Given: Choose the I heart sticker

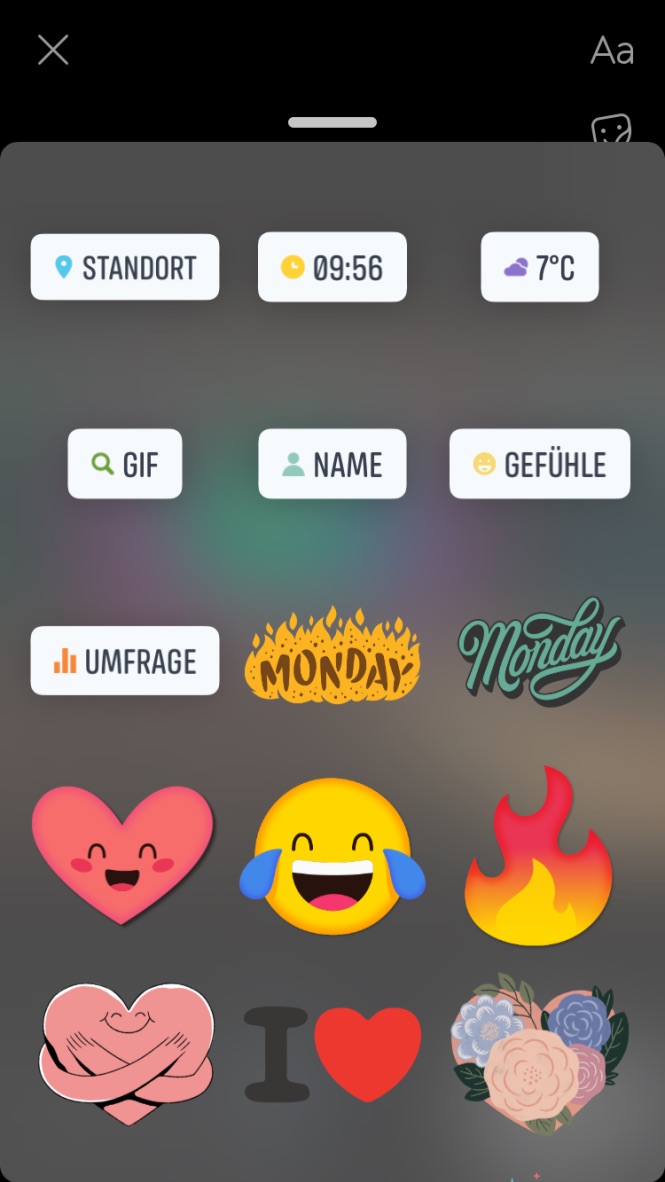Looking at the screenshot, I should click(334, 1054).
